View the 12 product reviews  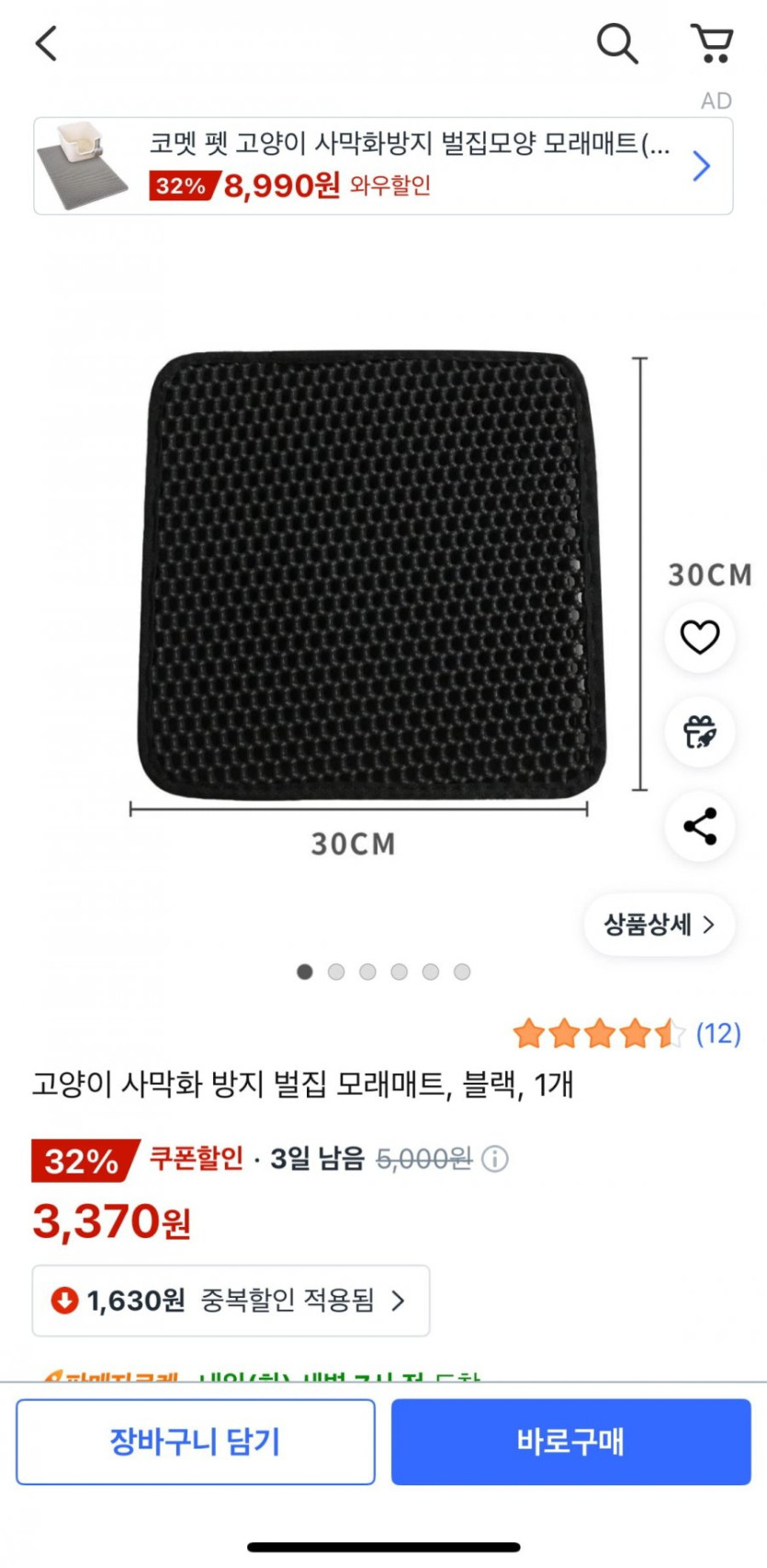717,1034
